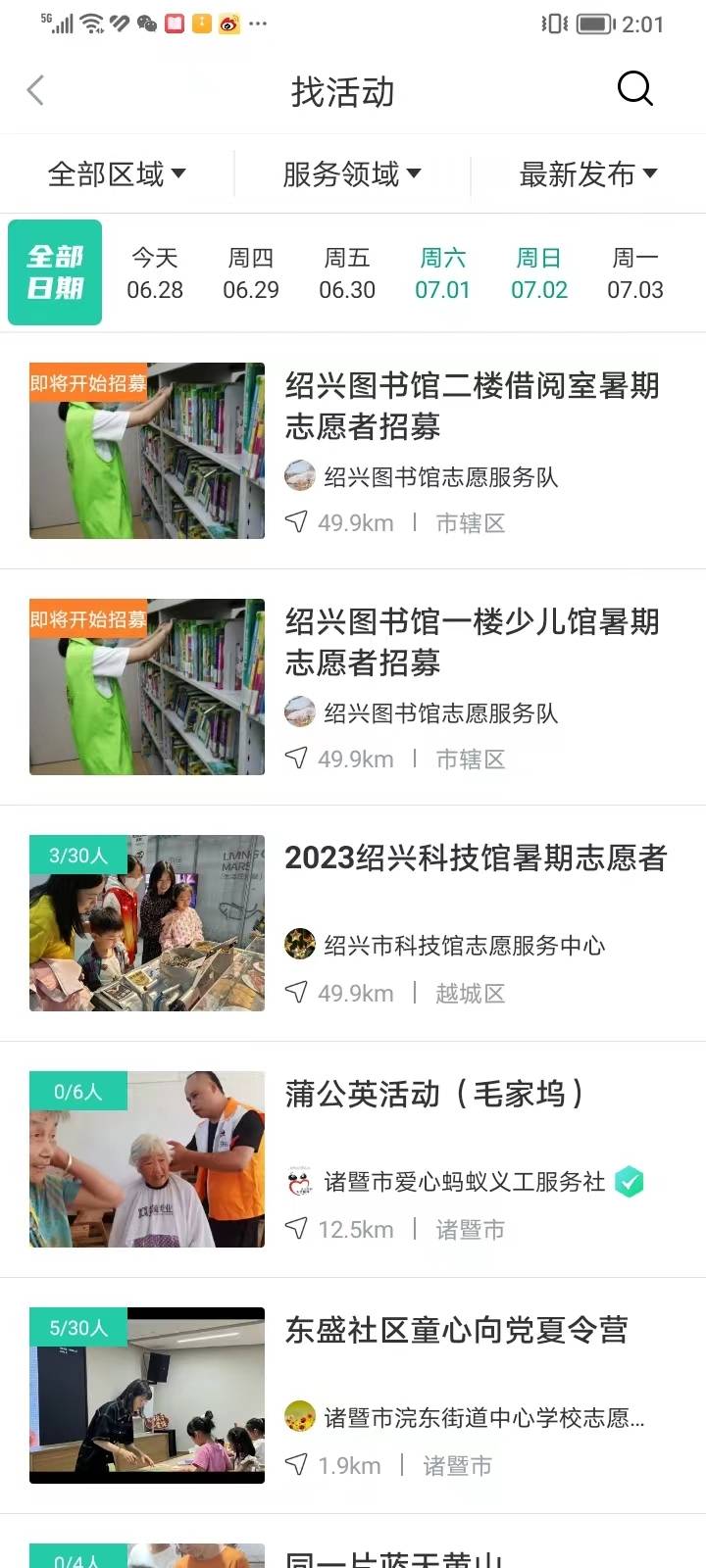The height and width of the screenshot is (1568, 706).
Task: Choose 周四 06.29 date
Action: (251, 273)
